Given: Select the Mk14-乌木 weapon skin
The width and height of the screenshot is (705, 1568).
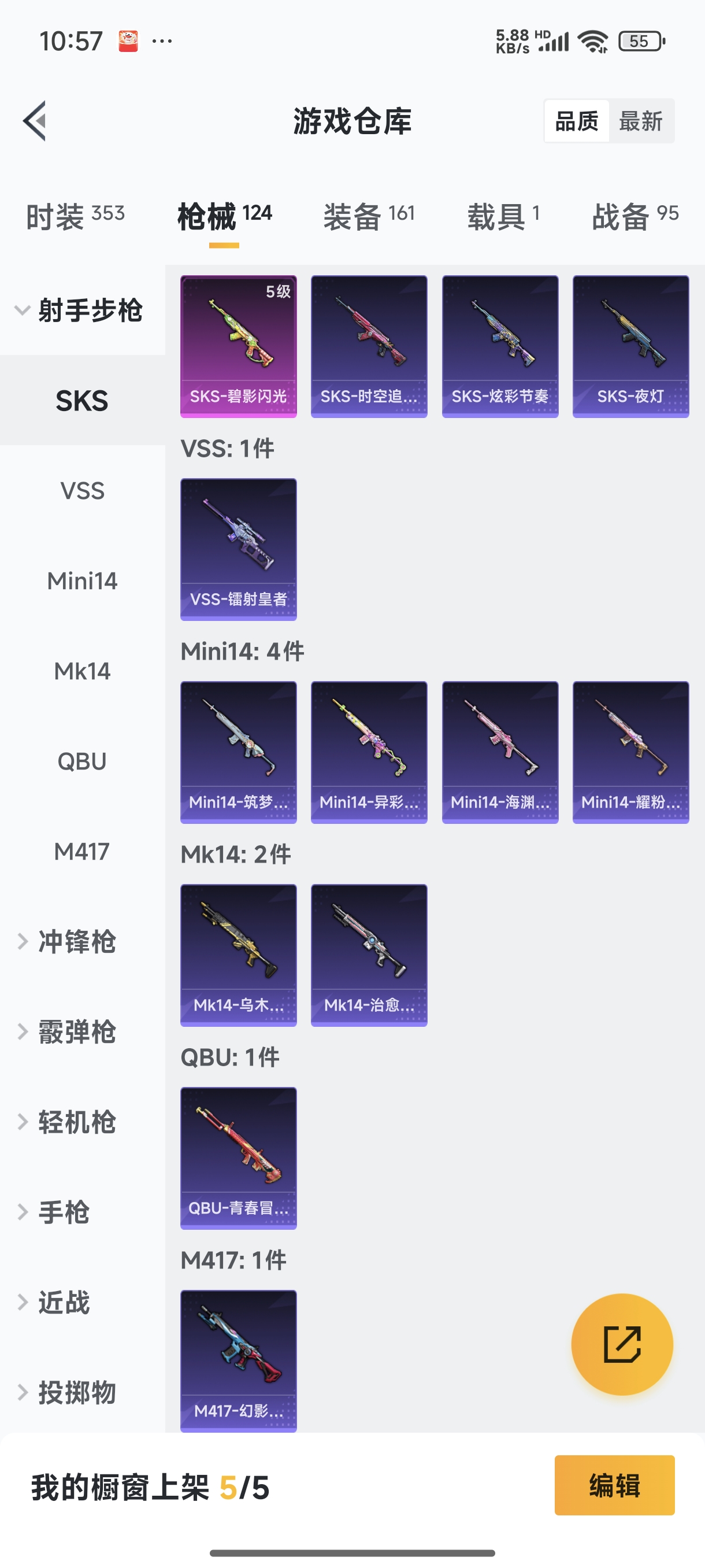Looking at the screenshot, I should (239, 955).
